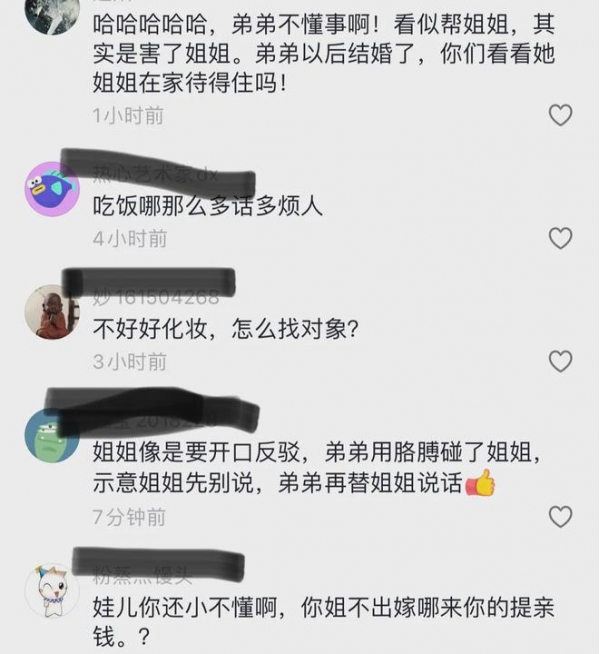Open the green dinosaur avatar's profile
This screenshot has width=600, height=654.
(51, 436)
